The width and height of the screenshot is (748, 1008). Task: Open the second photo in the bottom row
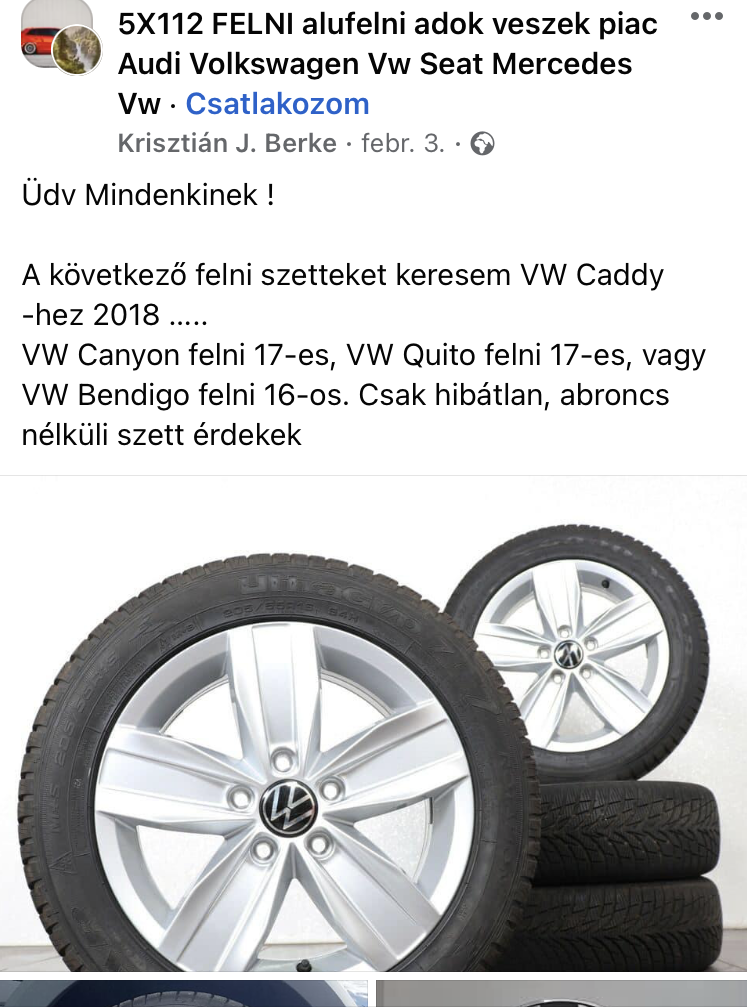185,994
